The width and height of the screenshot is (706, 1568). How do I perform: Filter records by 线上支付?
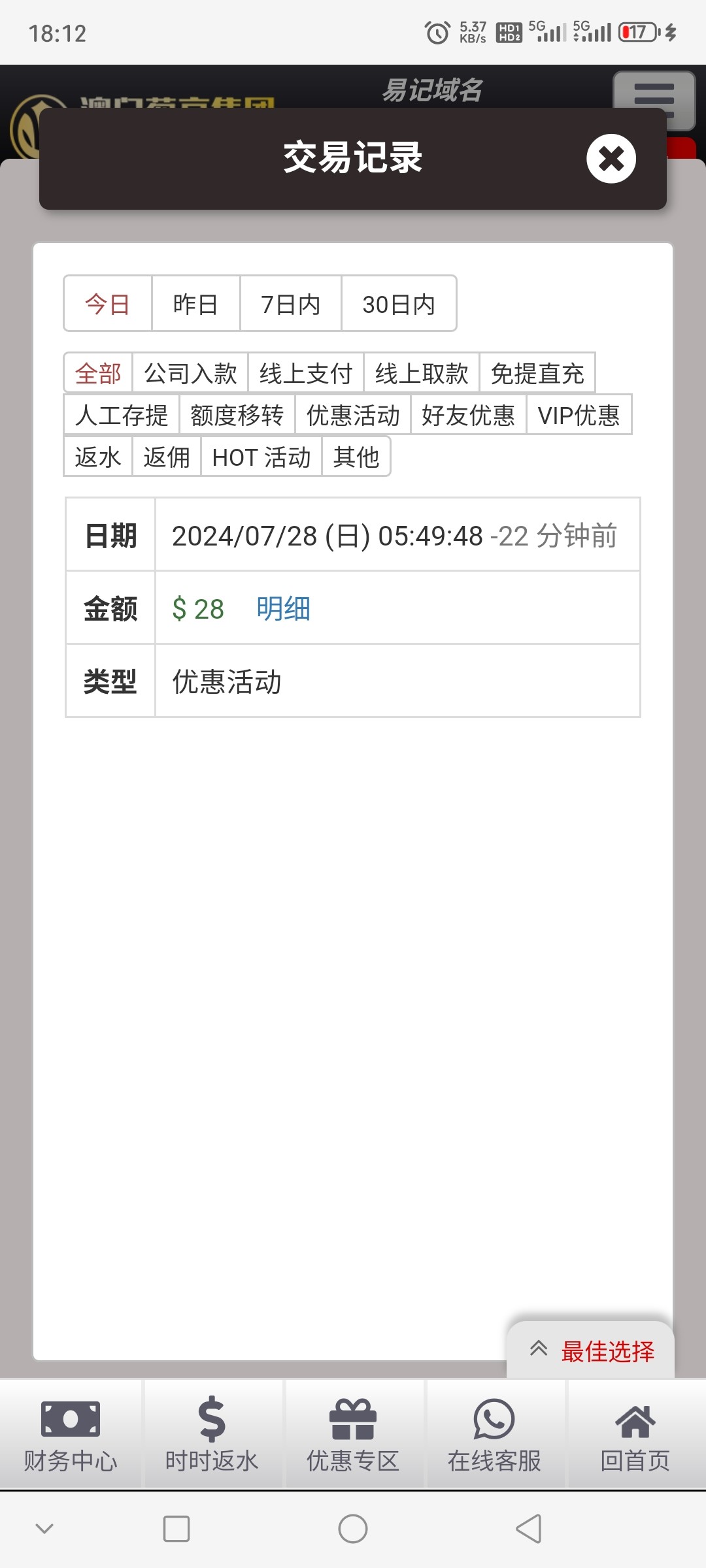tap(306, 373)
